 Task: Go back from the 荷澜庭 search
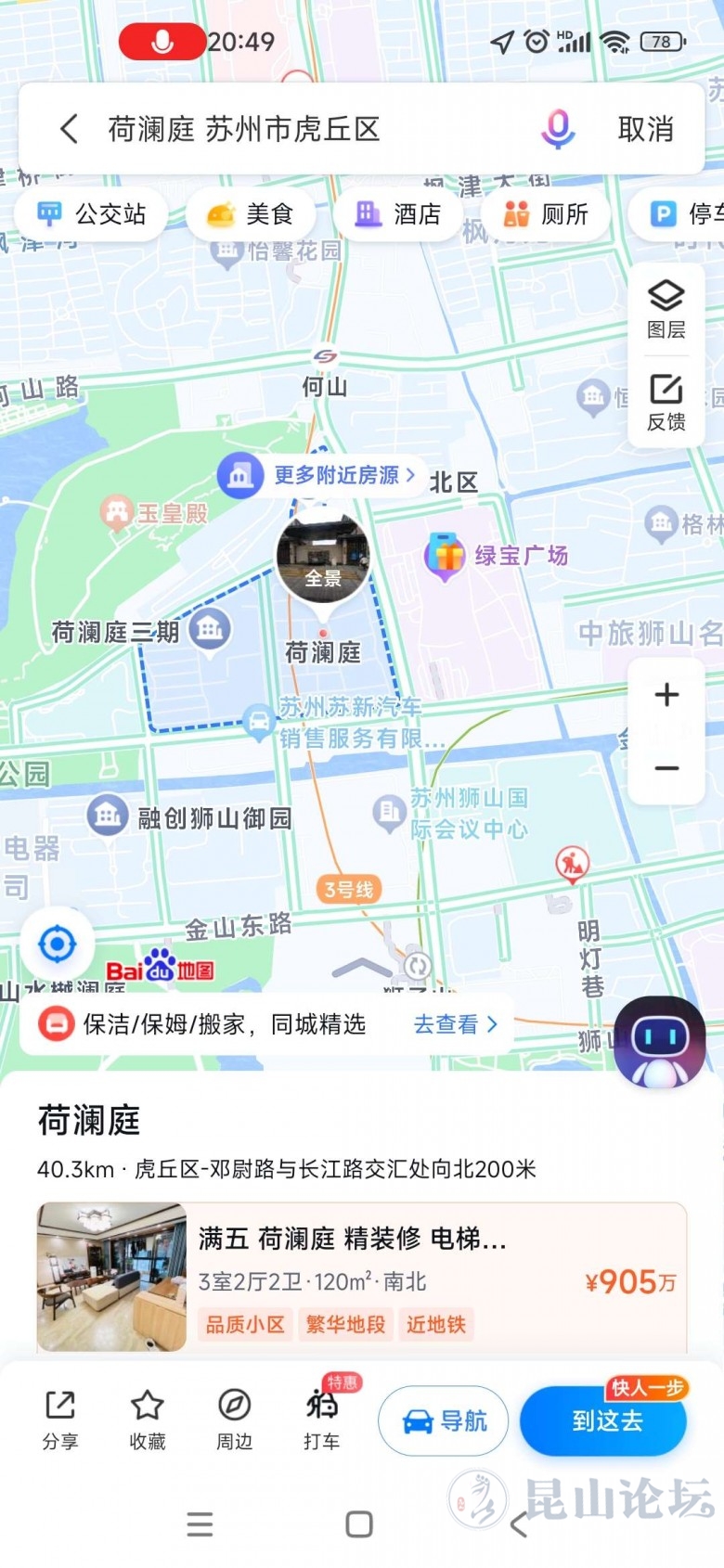click(x=69, y=129)
